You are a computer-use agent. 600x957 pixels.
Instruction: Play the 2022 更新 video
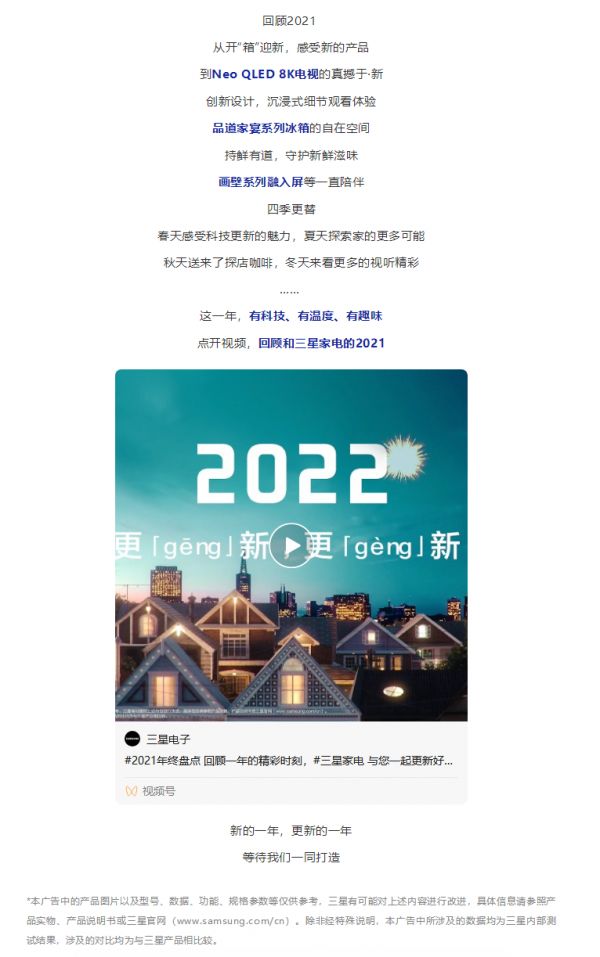(x=291, y=546)
